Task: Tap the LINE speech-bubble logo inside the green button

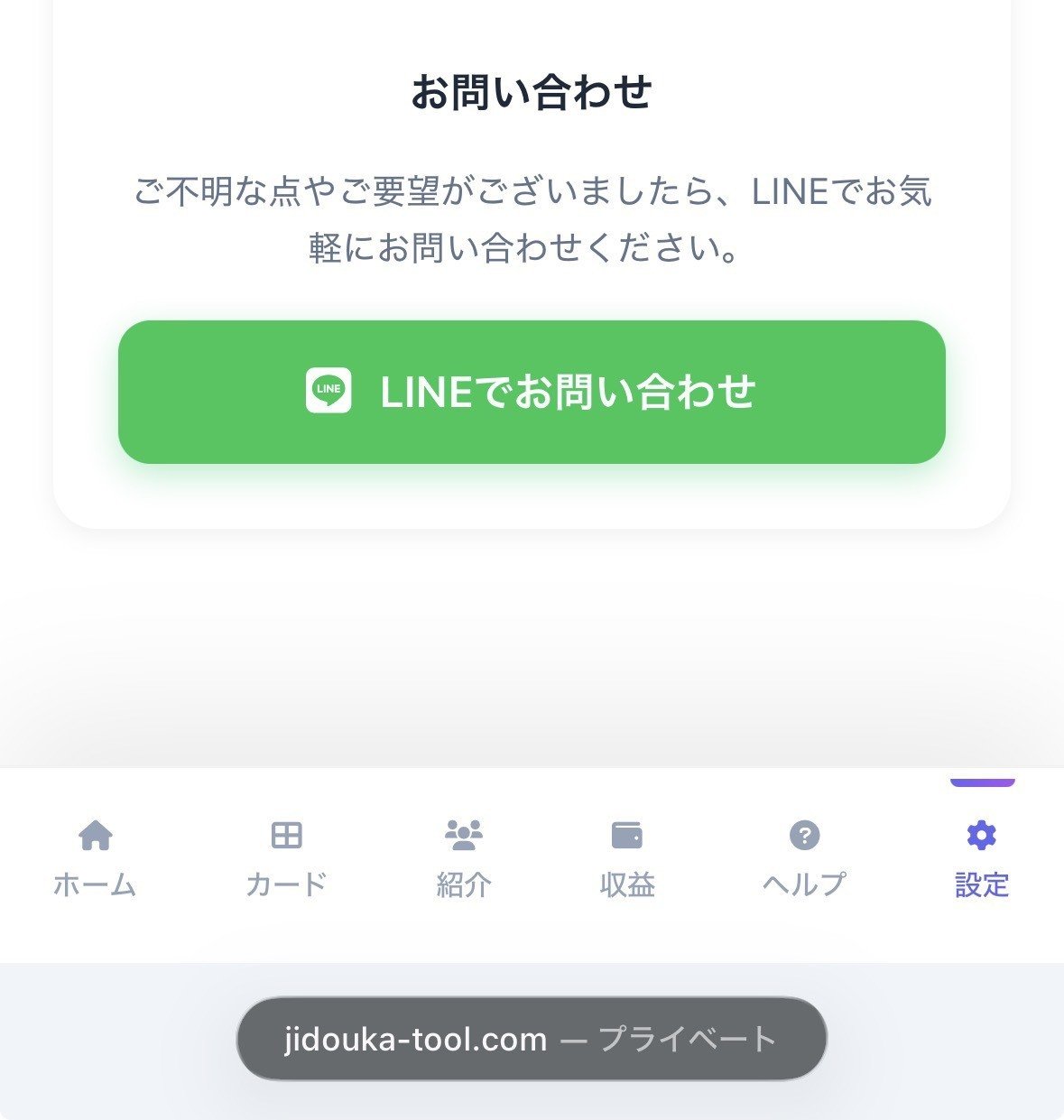Action: (x=328, y=392)
